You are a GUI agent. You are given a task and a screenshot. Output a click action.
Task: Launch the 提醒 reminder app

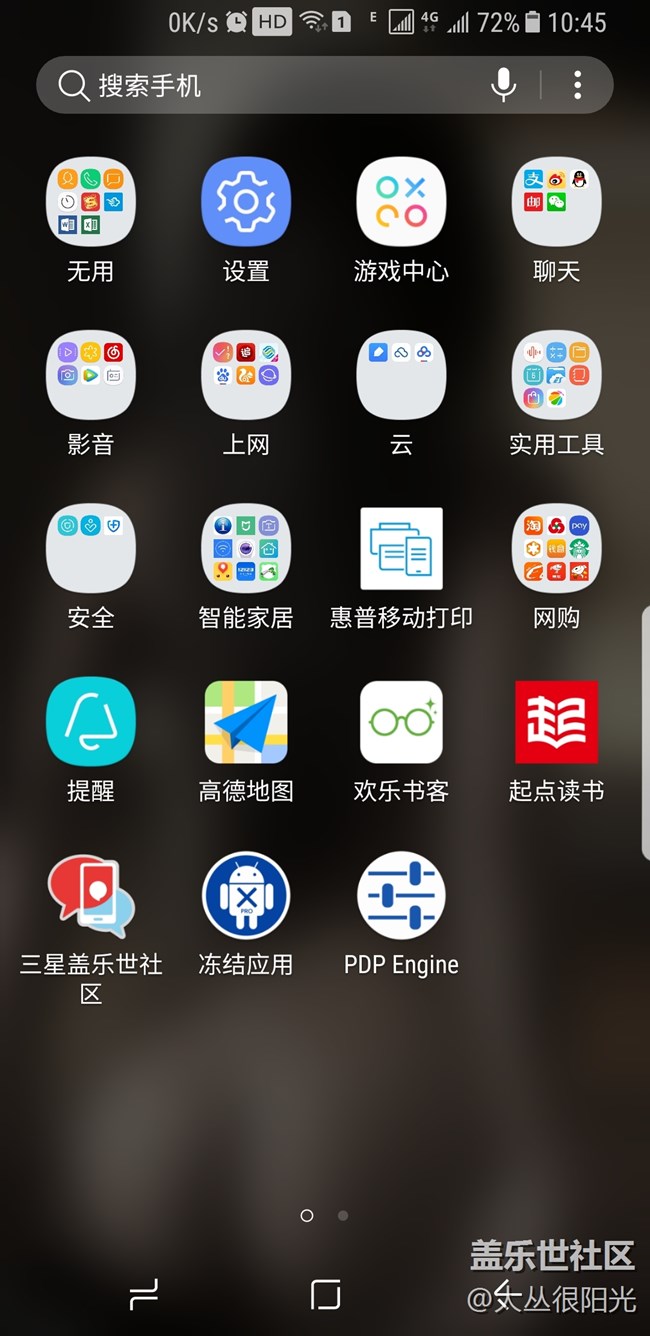(x=91, y=722)
